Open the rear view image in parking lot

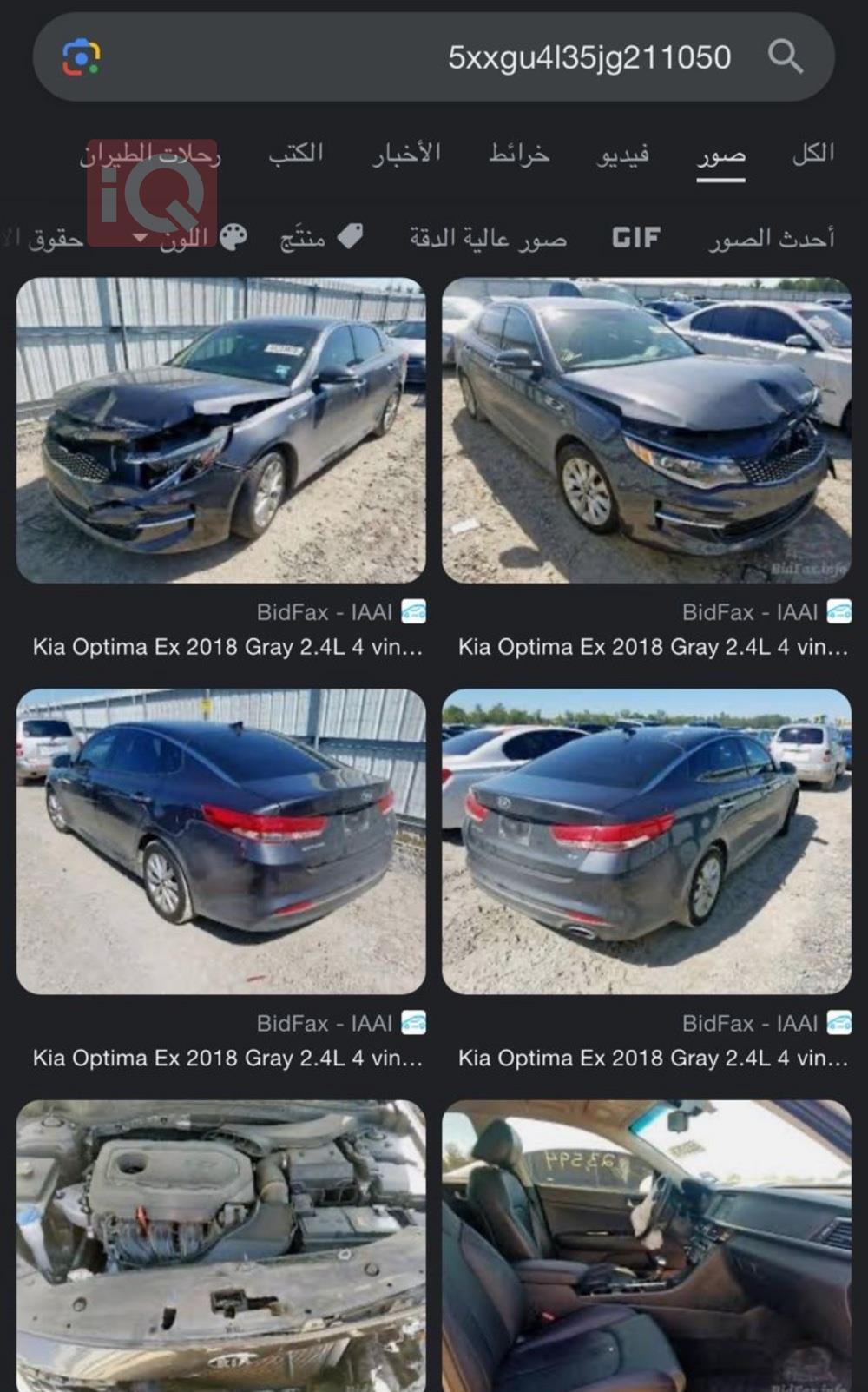(x=646, y=841)
